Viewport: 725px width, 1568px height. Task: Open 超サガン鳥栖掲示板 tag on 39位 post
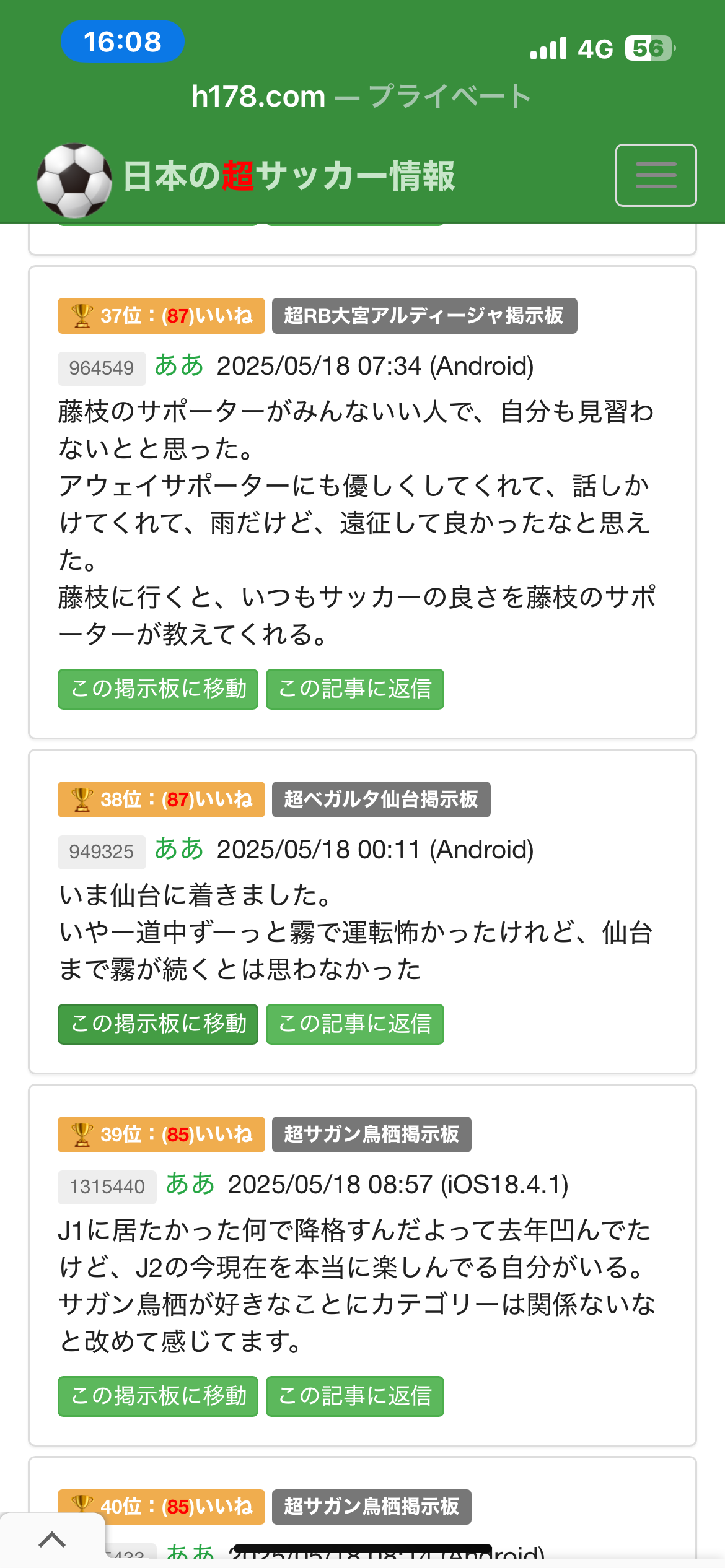coord(371,1135)
